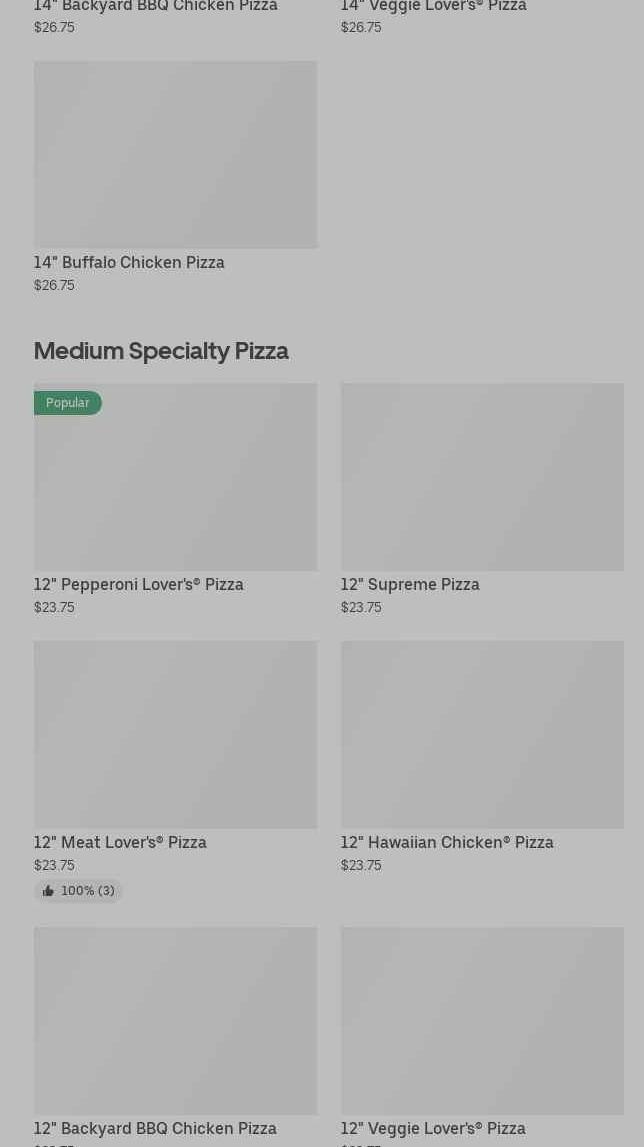This screenshot has height=1147, width=644.
Task: Select the 12" Veggie Lover's Pizza
Action: (482, 1037)
